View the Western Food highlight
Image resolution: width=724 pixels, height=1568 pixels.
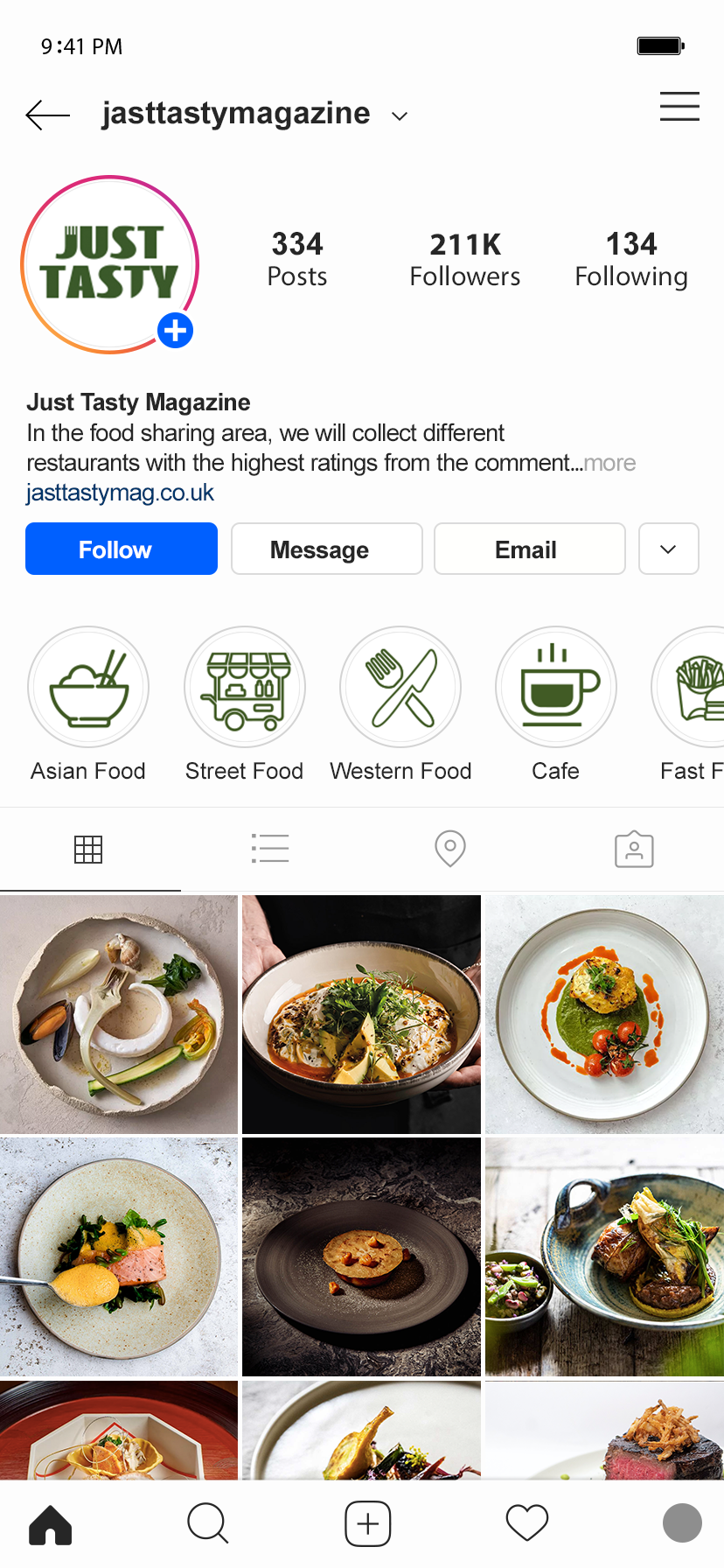tap(400, 687)
